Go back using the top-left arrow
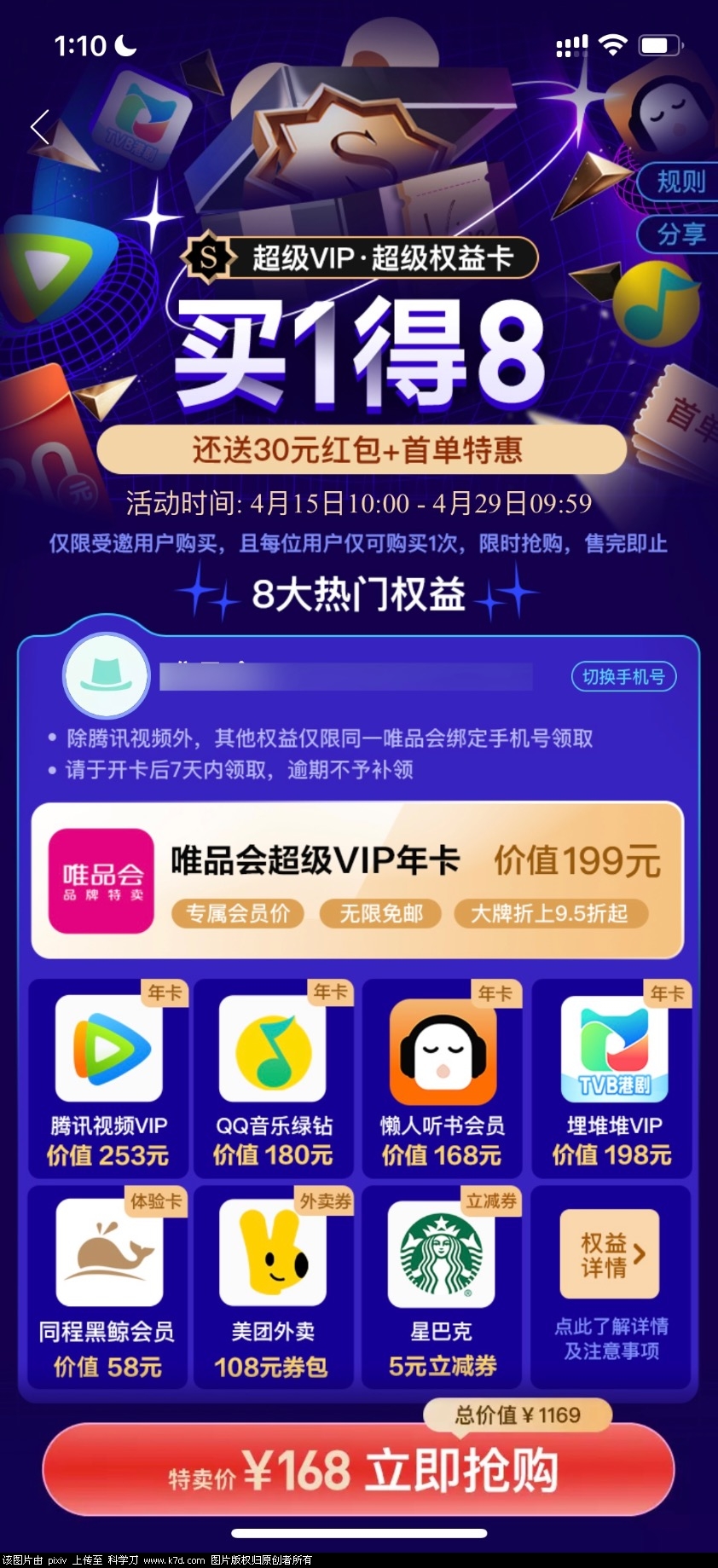 point(40,128)
